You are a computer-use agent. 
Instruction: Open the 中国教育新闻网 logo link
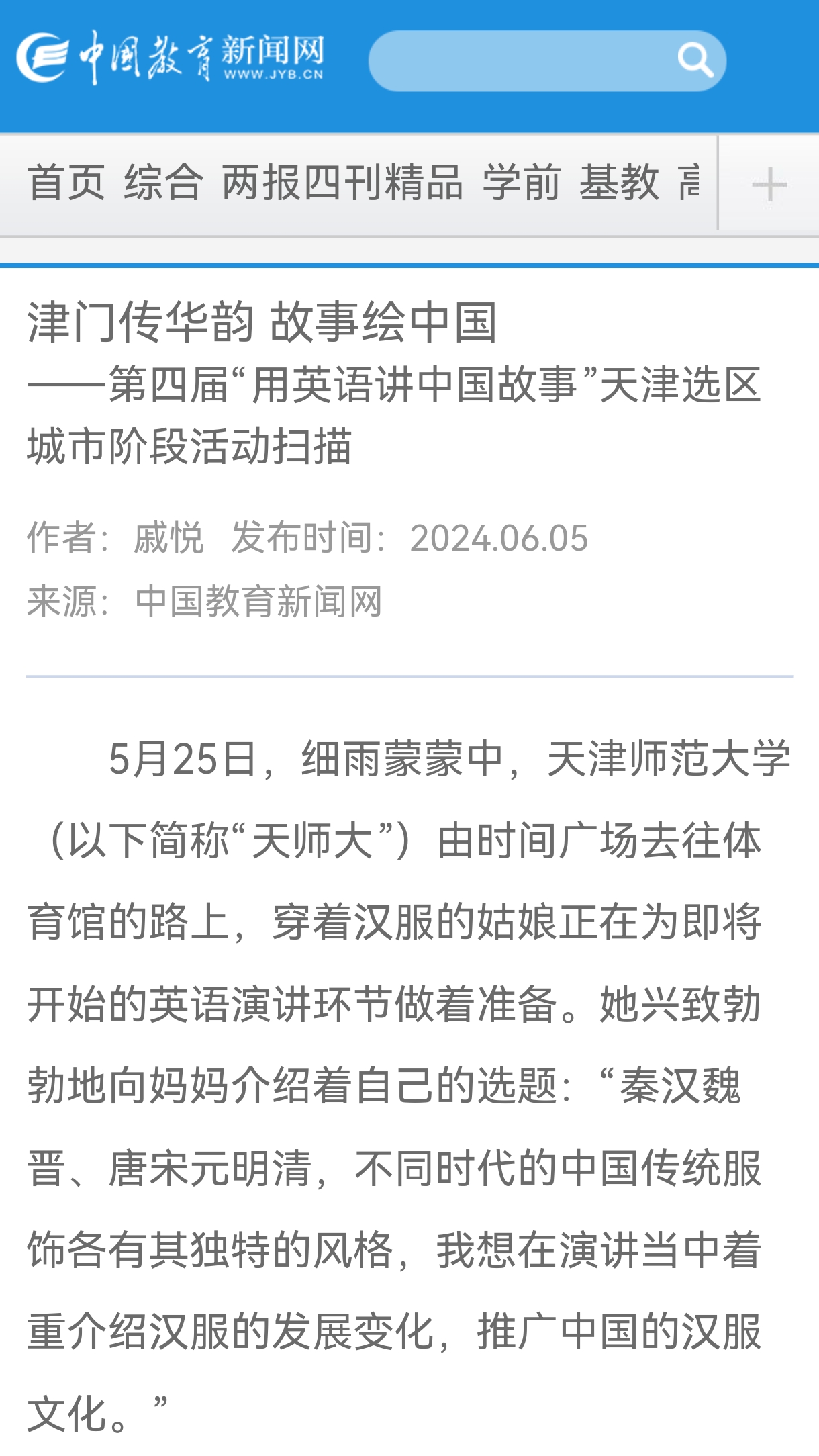coord(171,58)
